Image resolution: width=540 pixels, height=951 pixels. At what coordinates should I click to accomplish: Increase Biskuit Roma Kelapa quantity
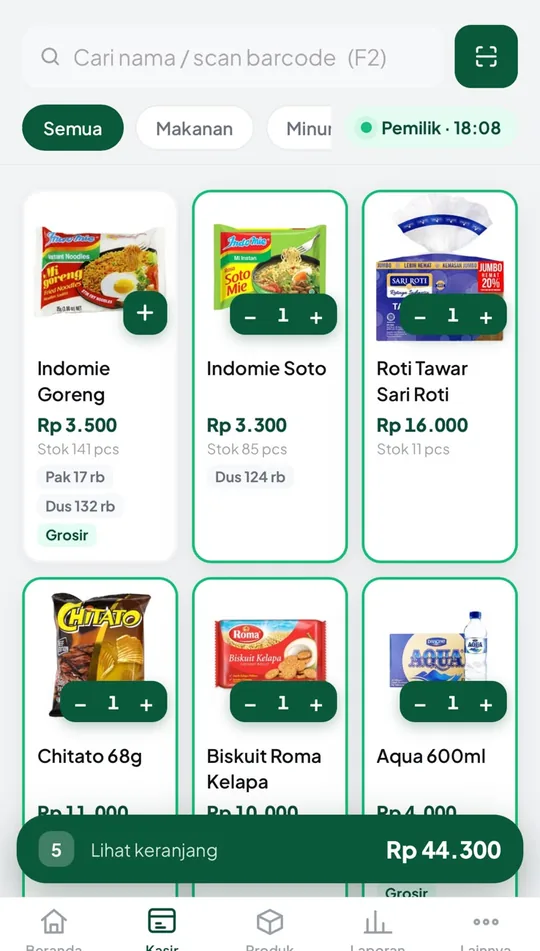[x=316, y=705]
